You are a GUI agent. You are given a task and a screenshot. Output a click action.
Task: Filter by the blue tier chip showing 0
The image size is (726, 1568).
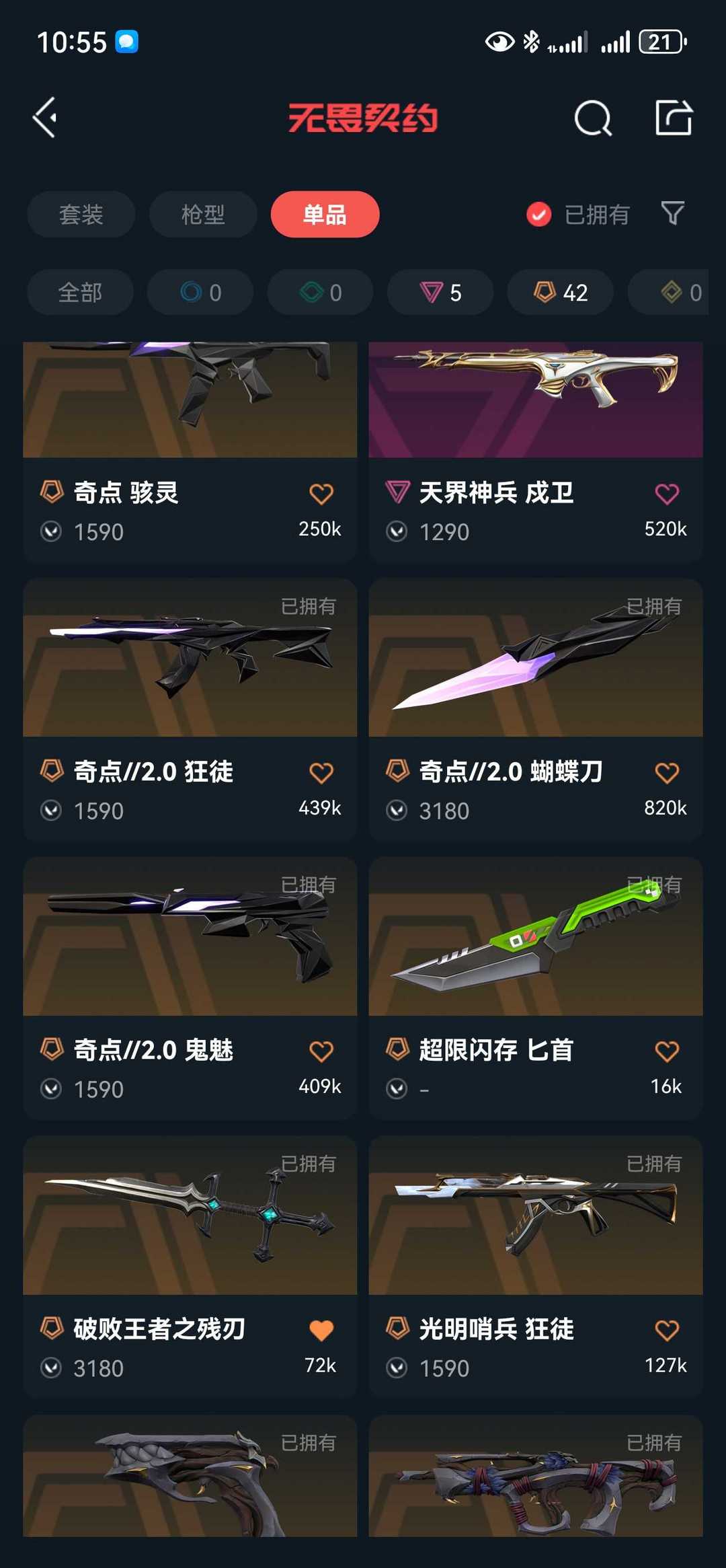tap(200, 293)
